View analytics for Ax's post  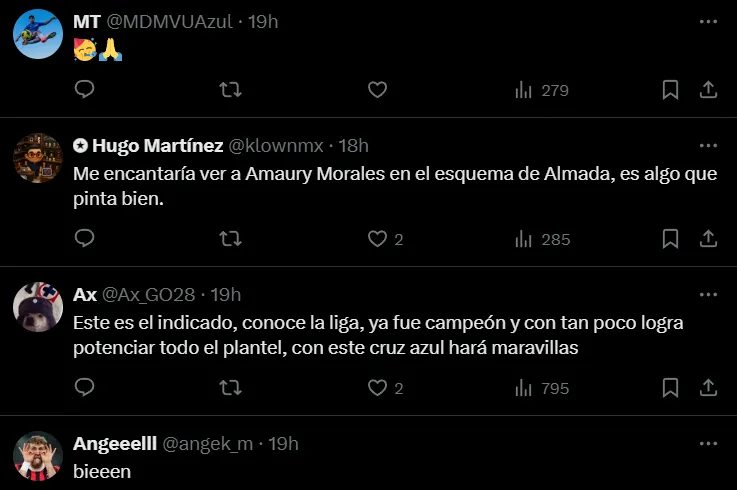pos(541,388)
